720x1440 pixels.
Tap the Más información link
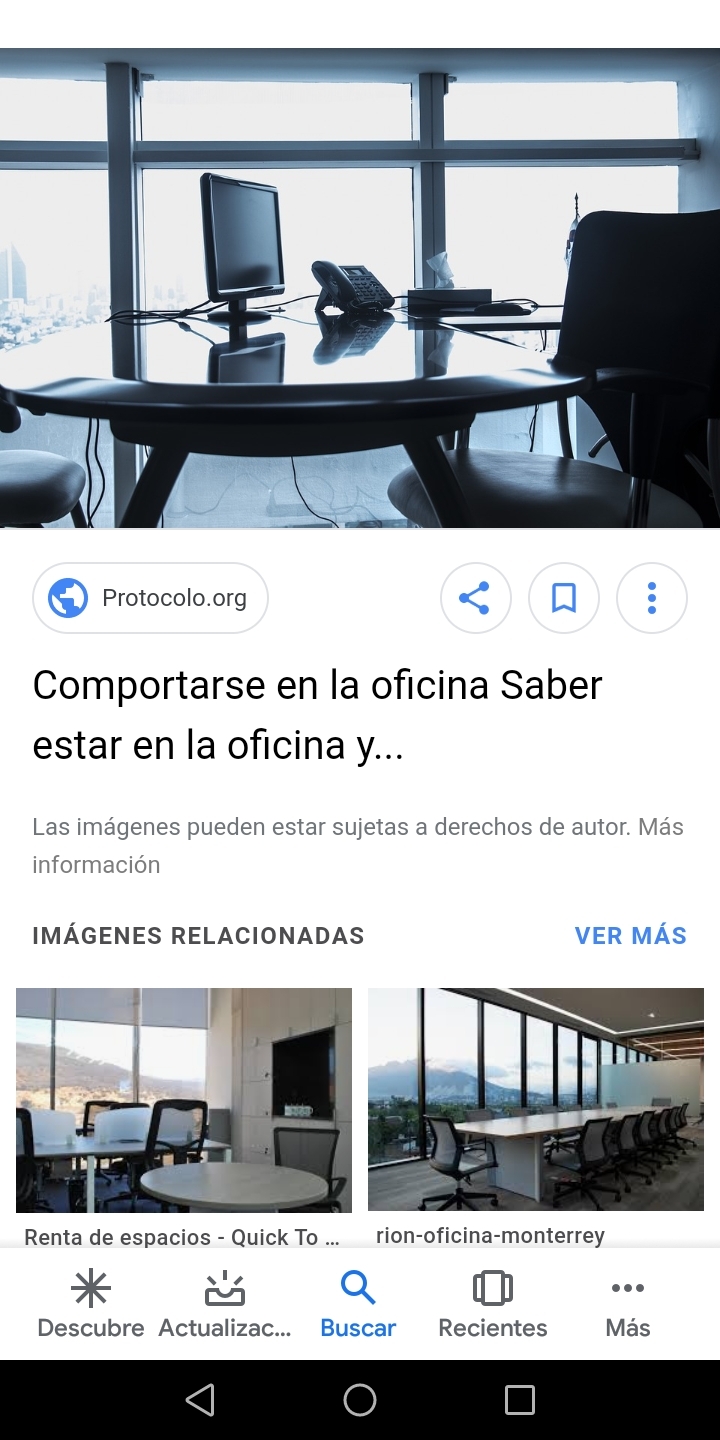[96, 865]
